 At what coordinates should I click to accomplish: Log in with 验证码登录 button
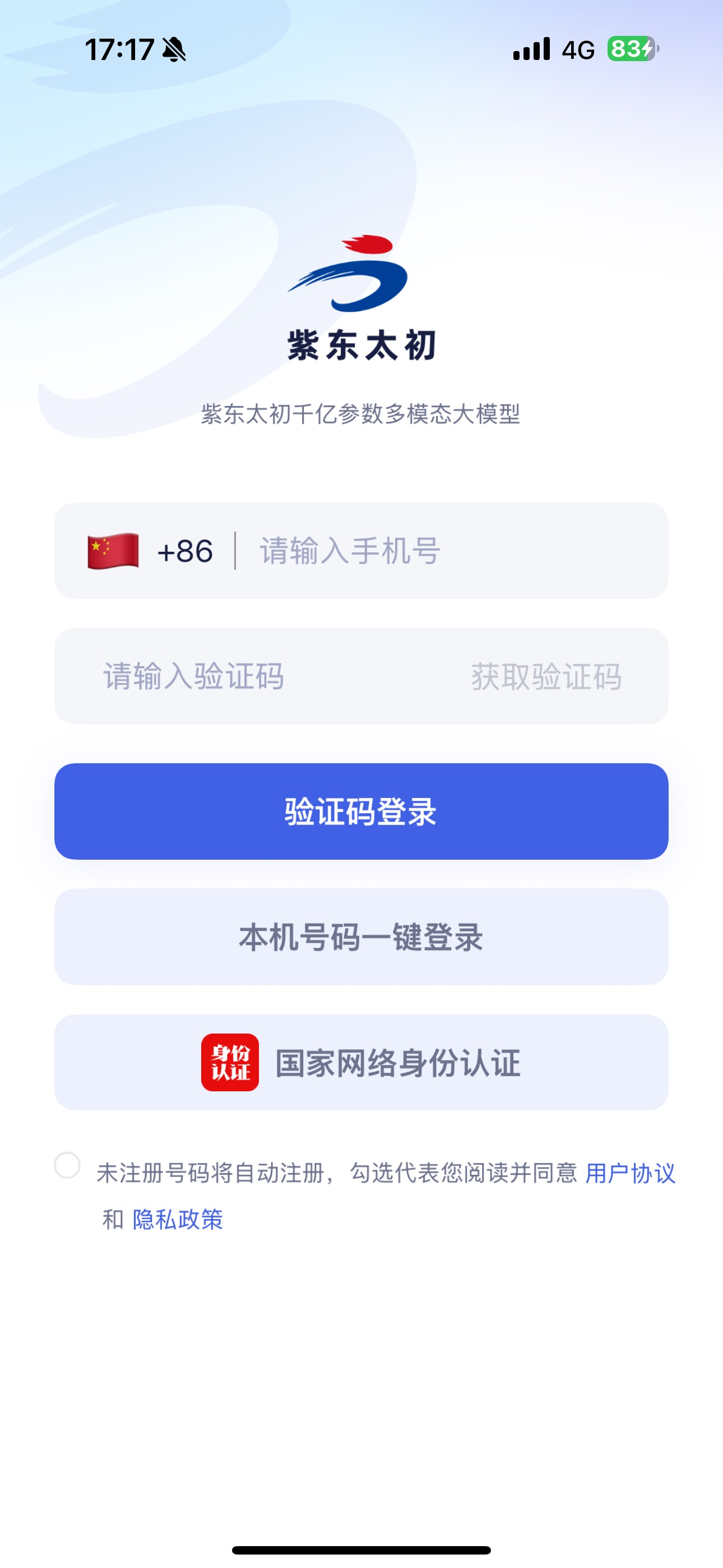(x=361, y=811)
